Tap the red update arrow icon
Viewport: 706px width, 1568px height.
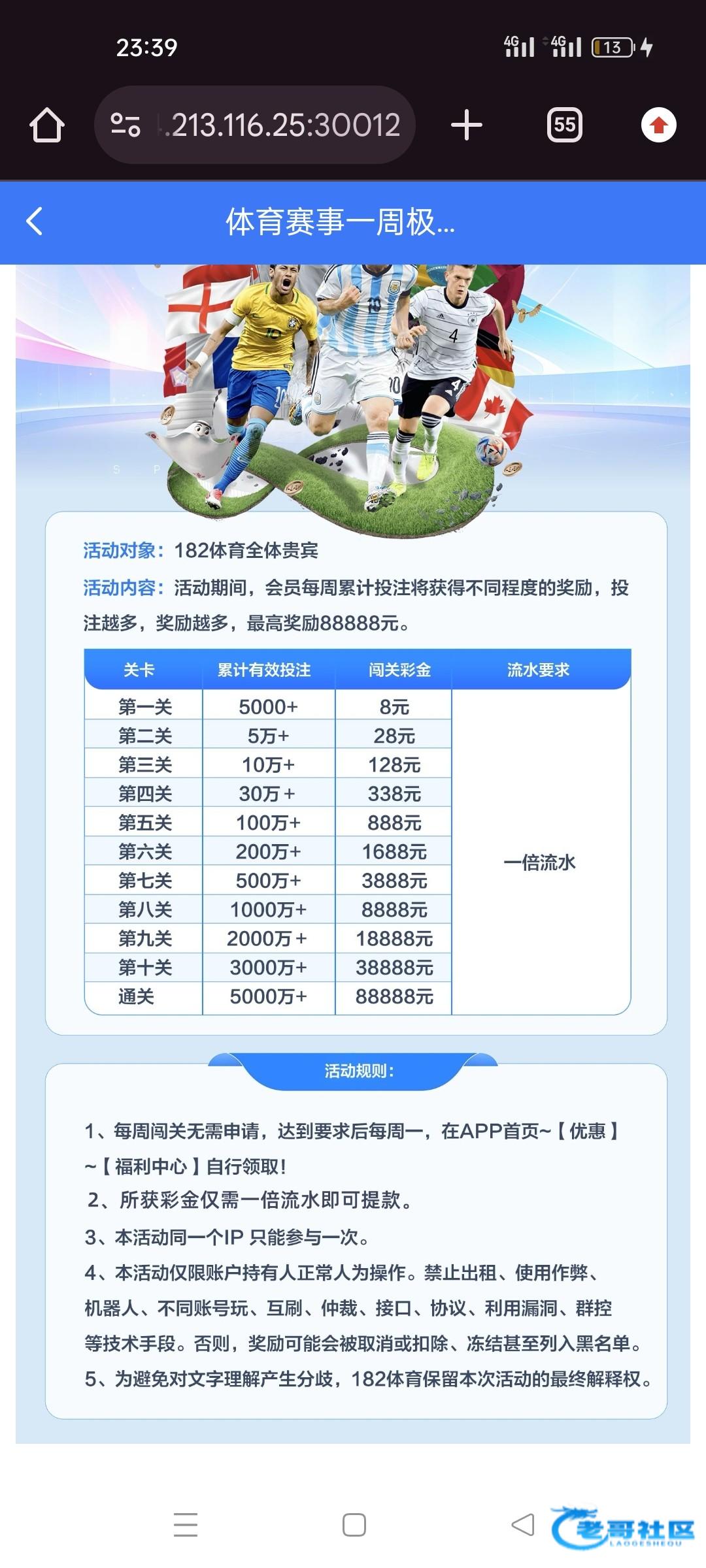[x=658, y=125]
